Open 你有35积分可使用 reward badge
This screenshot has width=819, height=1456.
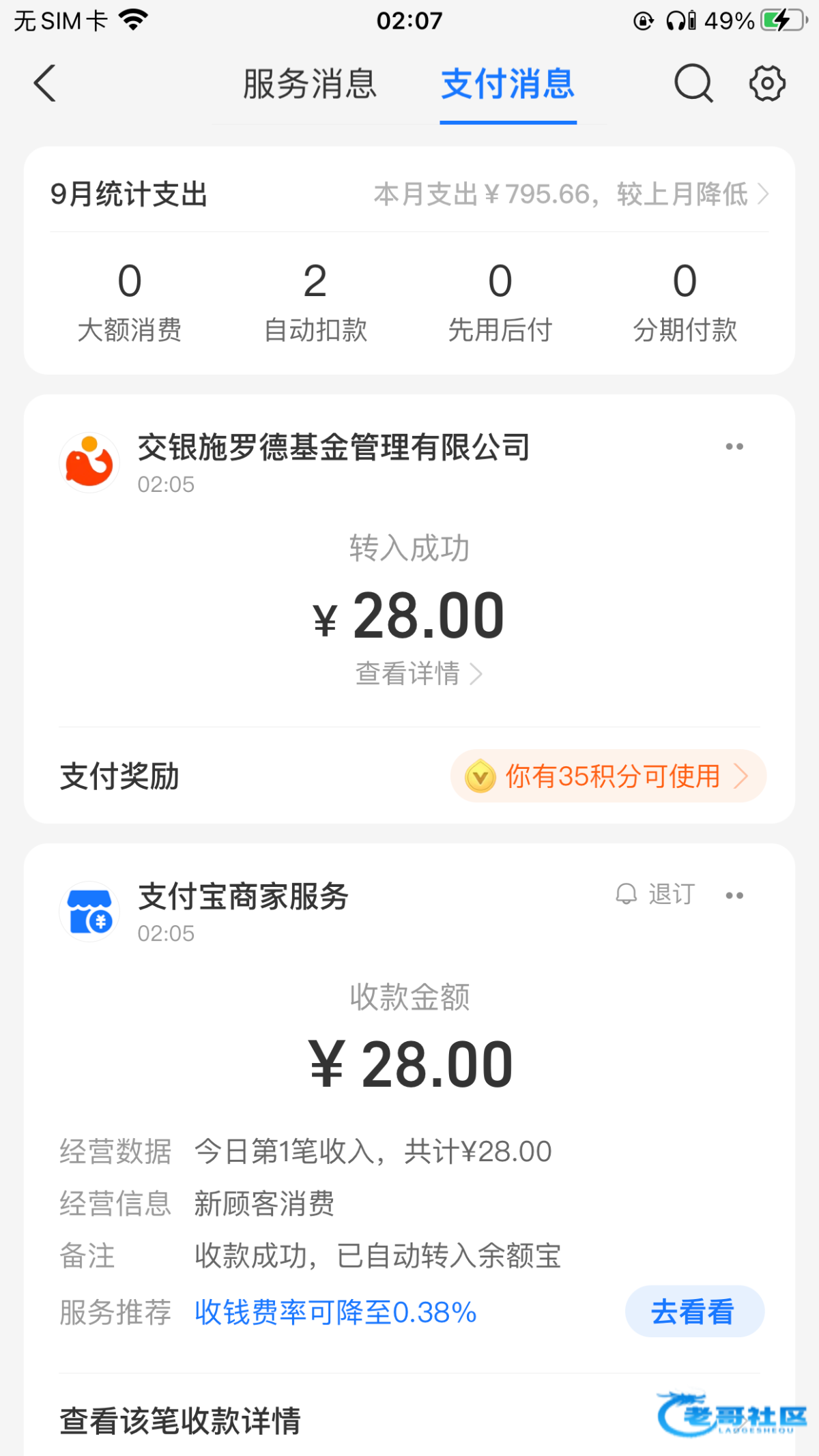pyautogui.click(x=607, y=776)
